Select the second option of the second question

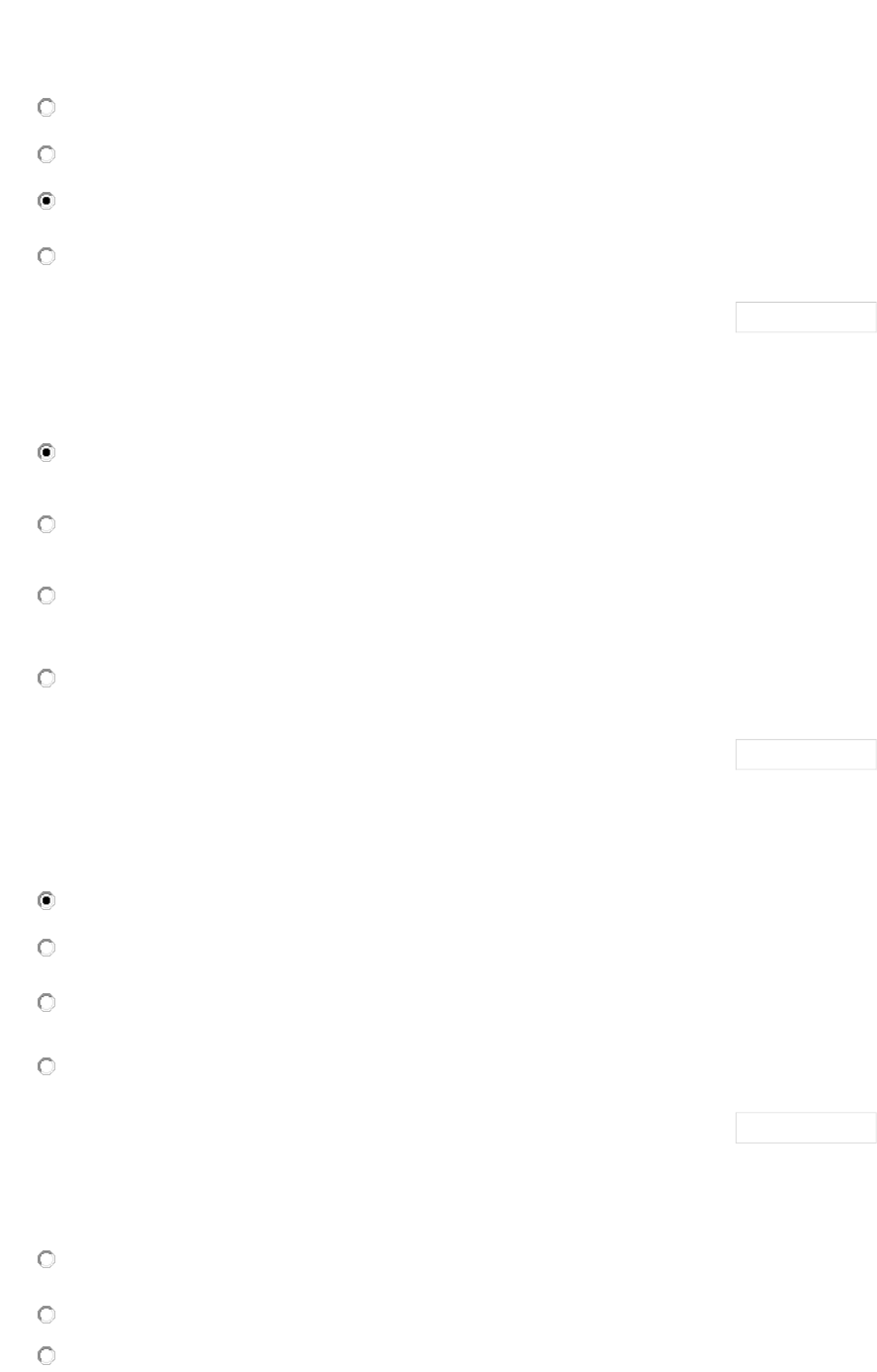46,524
